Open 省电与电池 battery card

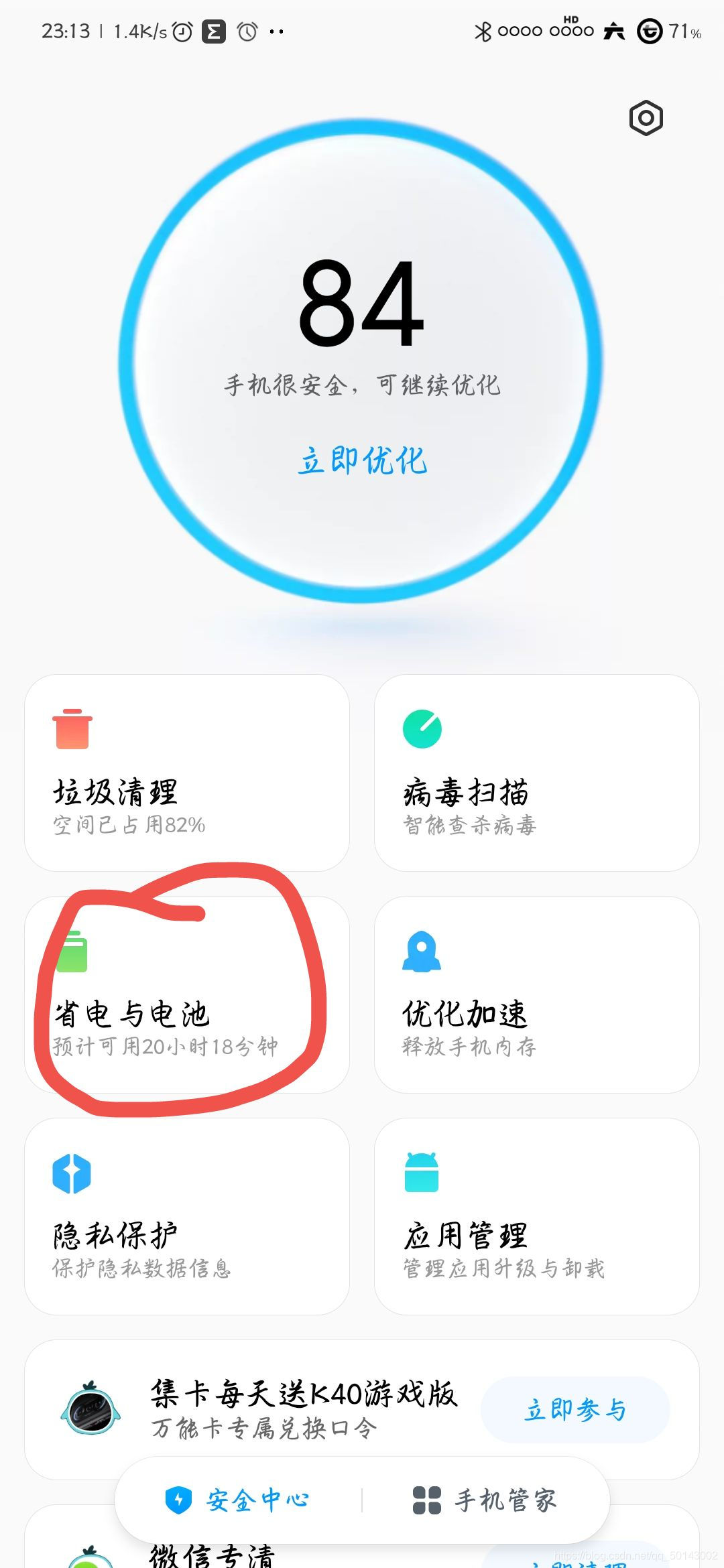tap(186, 994)
